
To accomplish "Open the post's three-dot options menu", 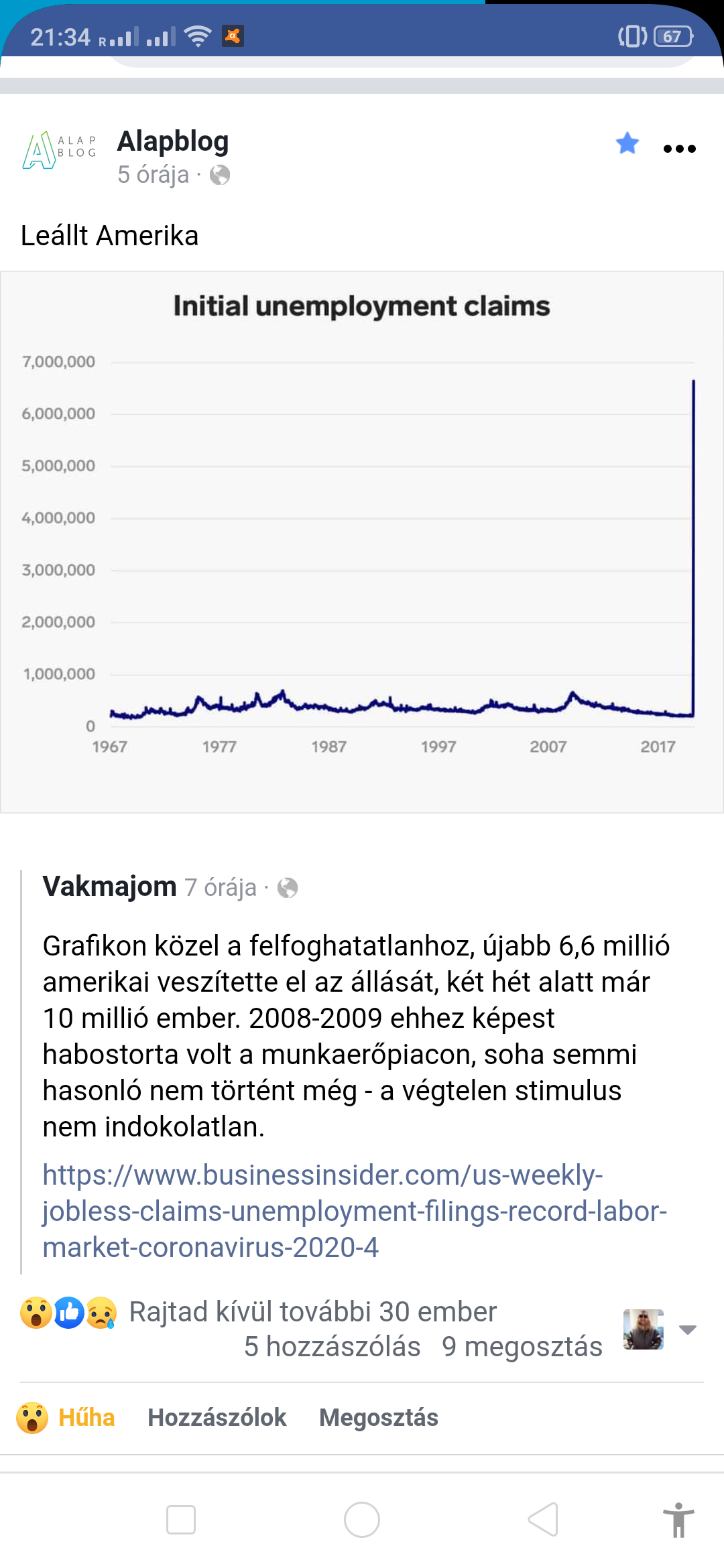I will coord(679,149).
